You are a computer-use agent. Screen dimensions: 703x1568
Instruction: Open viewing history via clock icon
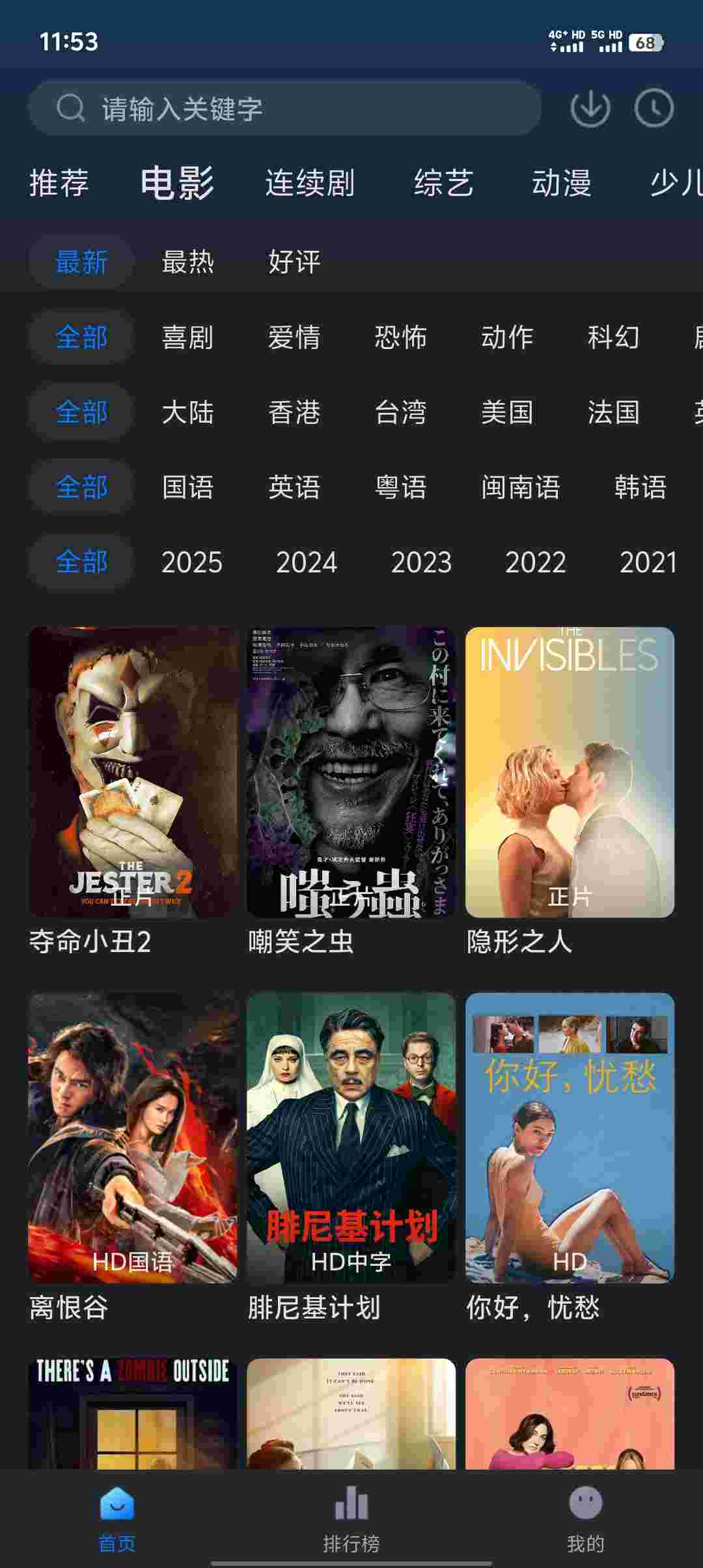click(x=655, y=108)
